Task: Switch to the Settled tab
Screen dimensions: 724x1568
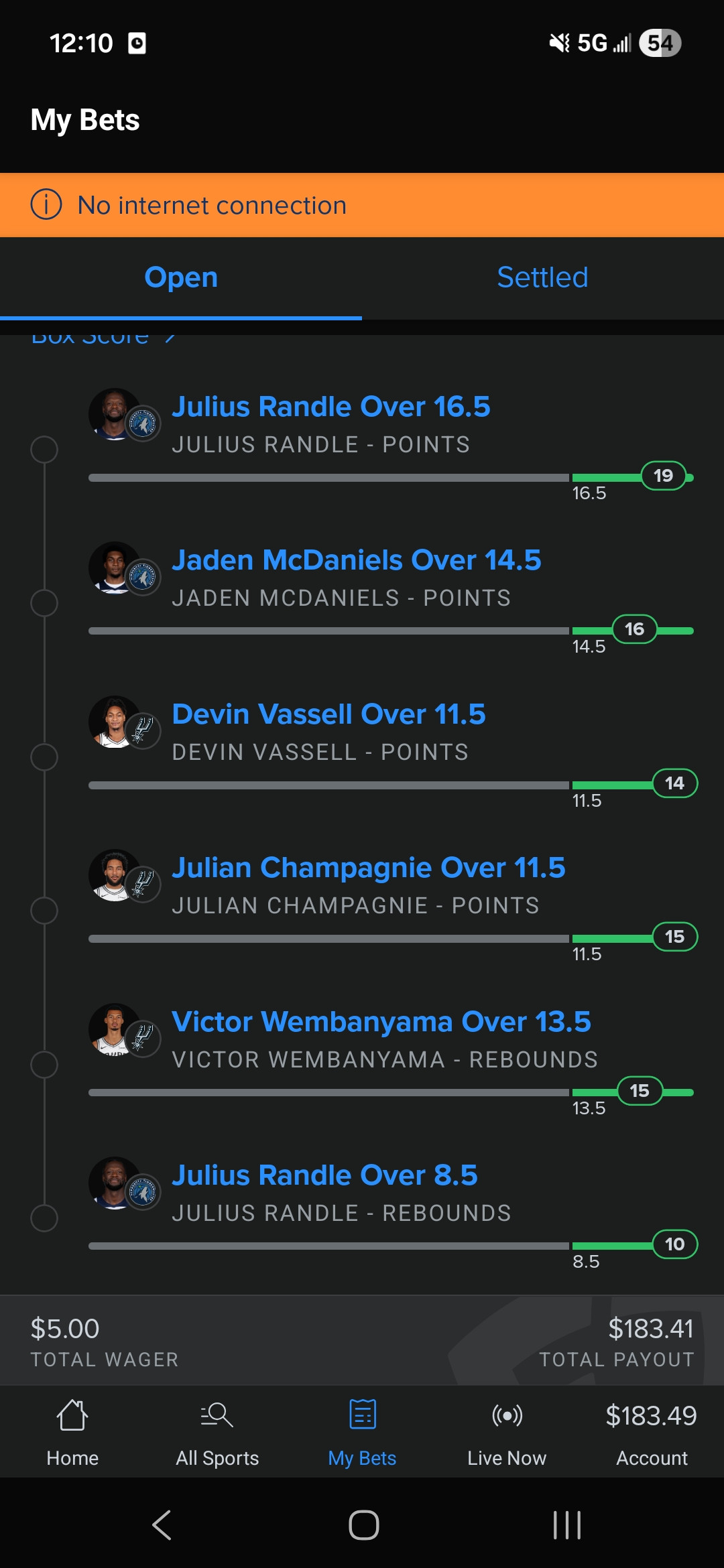Action: click(x=542, y=277)
